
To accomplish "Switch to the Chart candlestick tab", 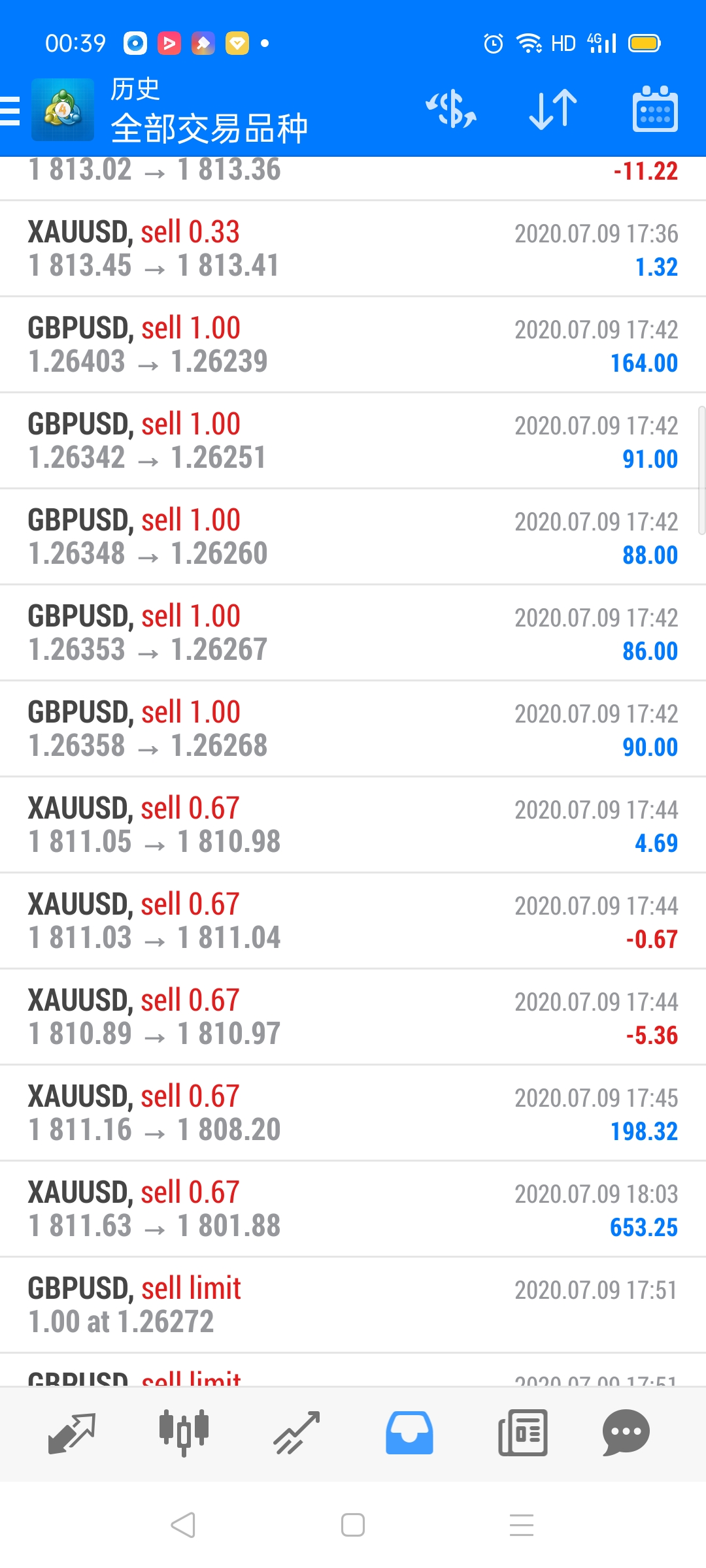I will coord(184,1433).
